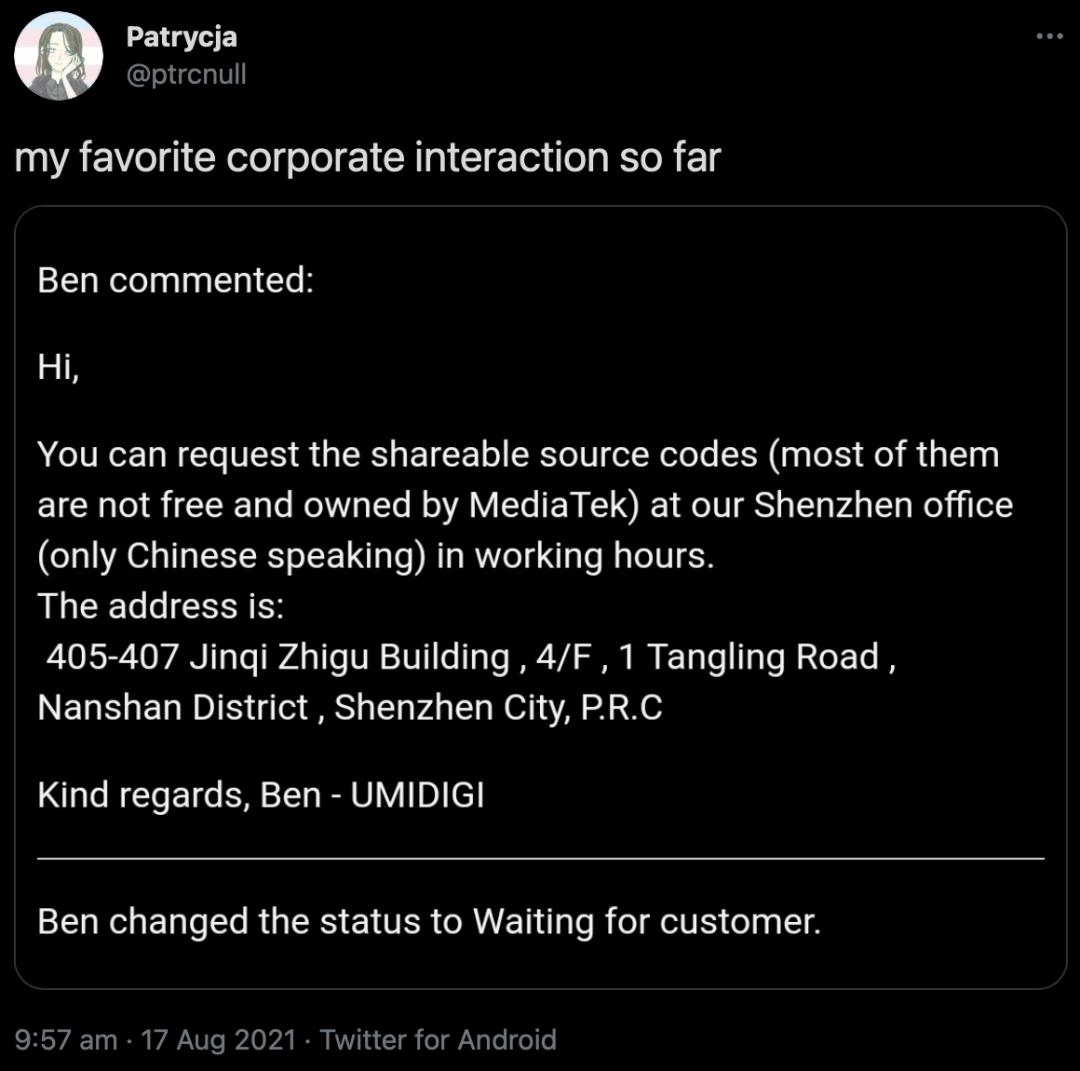This screenshot has height=1071, width=1080.
Task: Open the attached screenshot of Ben's comment
Action: tap(540, 597)
